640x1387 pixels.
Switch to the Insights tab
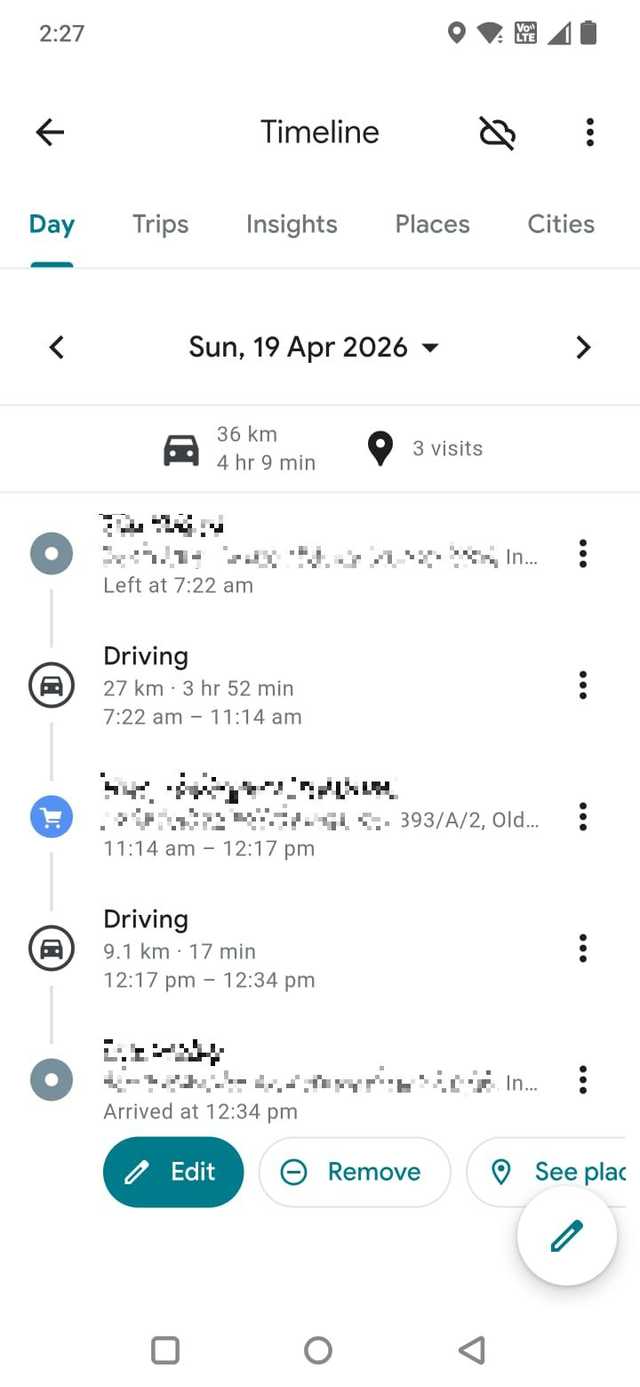(291, 224)
